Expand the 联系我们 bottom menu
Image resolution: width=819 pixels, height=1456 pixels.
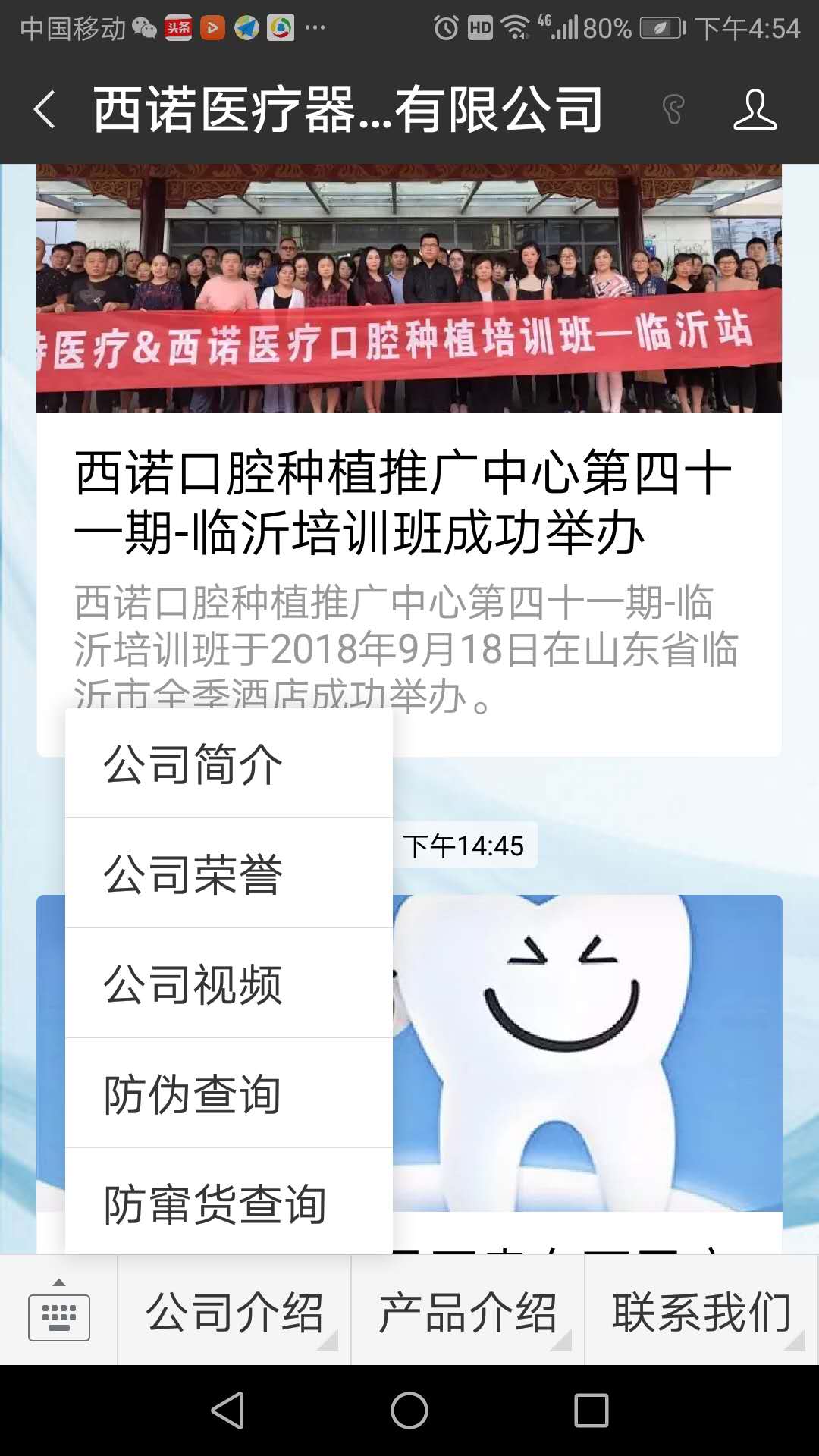tap(701, 1312)
